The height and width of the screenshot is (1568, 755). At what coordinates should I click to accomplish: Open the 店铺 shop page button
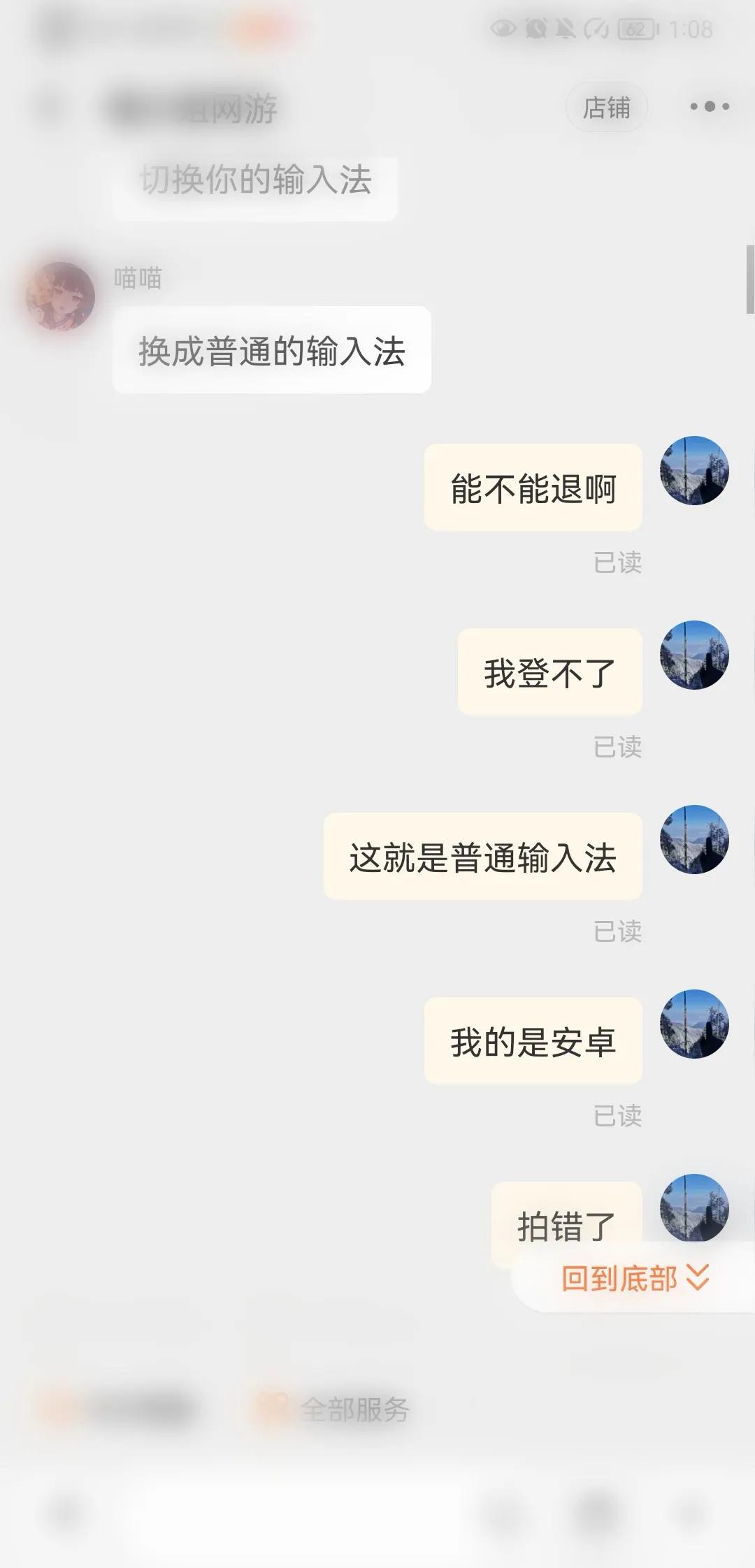tap(605, 107)
